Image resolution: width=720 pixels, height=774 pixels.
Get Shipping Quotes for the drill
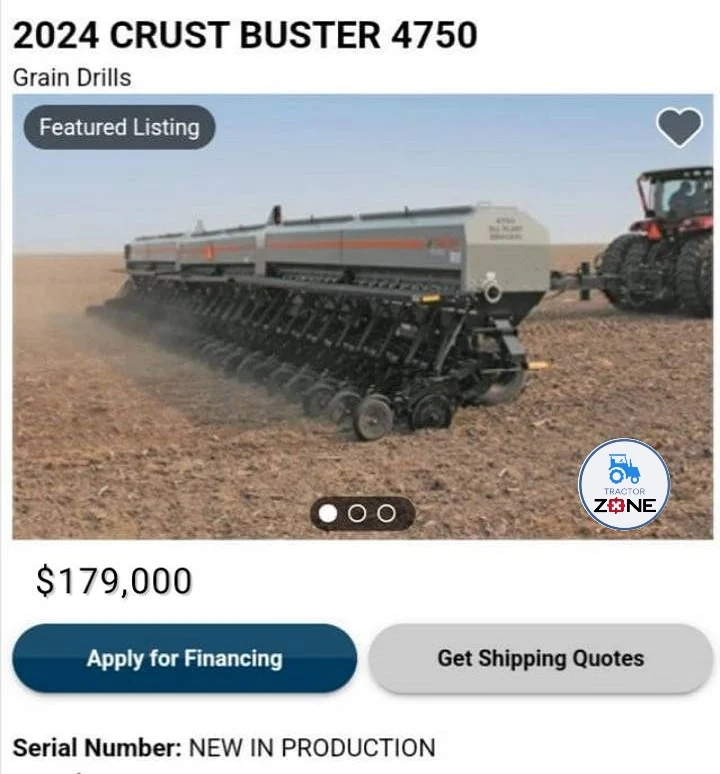point(540,658)
